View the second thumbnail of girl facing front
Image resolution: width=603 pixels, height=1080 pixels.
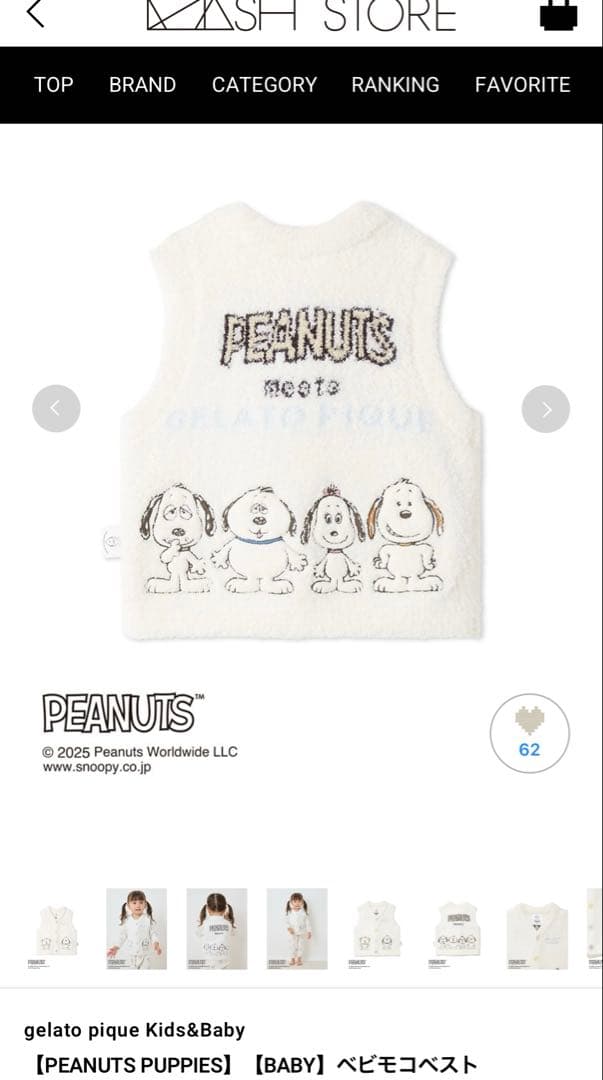(136, 929)
